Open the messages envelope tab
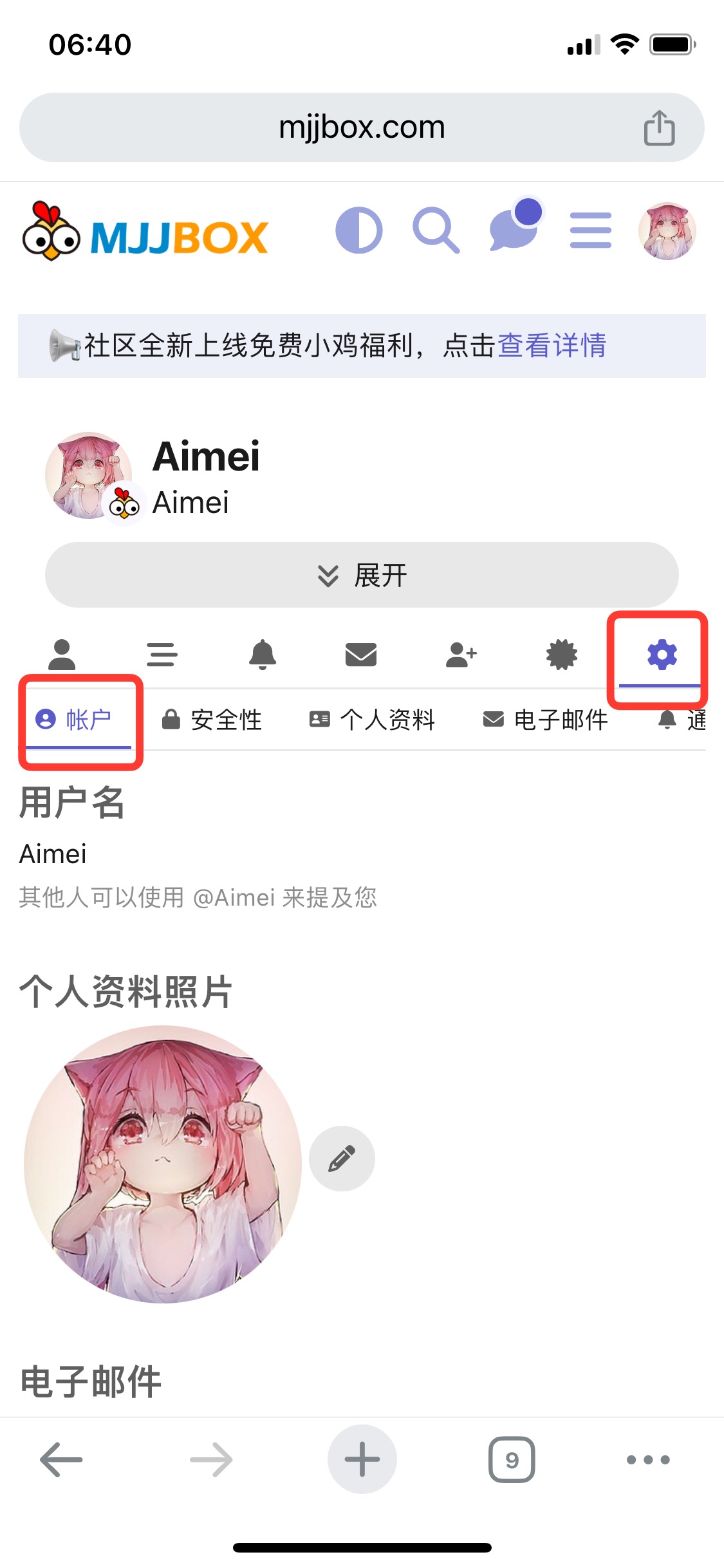724x1568 pixels. [361, 655]
